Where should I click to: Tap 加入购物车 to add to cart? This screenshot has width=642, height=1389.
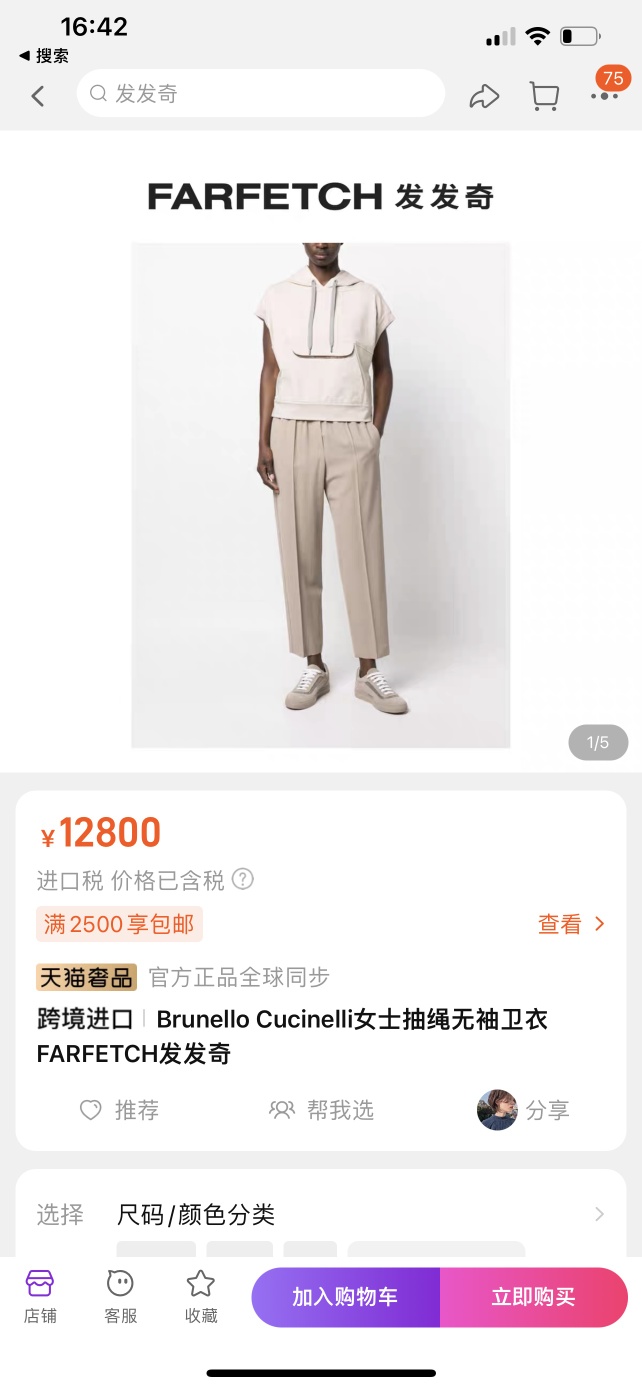coord(345,1297)
